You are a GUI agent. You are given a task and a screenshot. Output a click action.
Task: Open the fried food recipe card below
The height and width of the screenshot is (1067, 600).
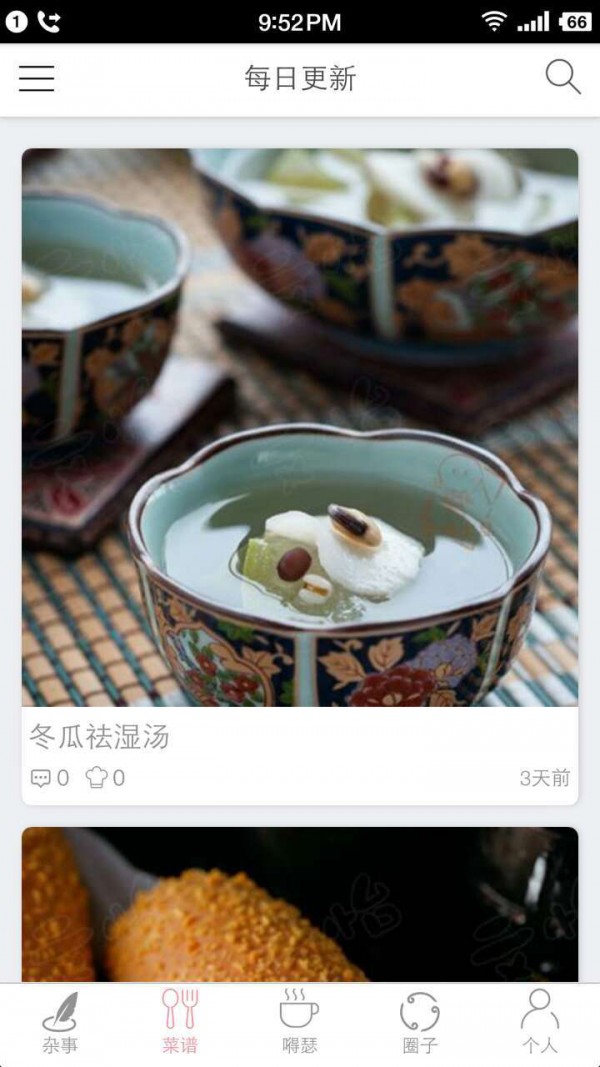300,904
